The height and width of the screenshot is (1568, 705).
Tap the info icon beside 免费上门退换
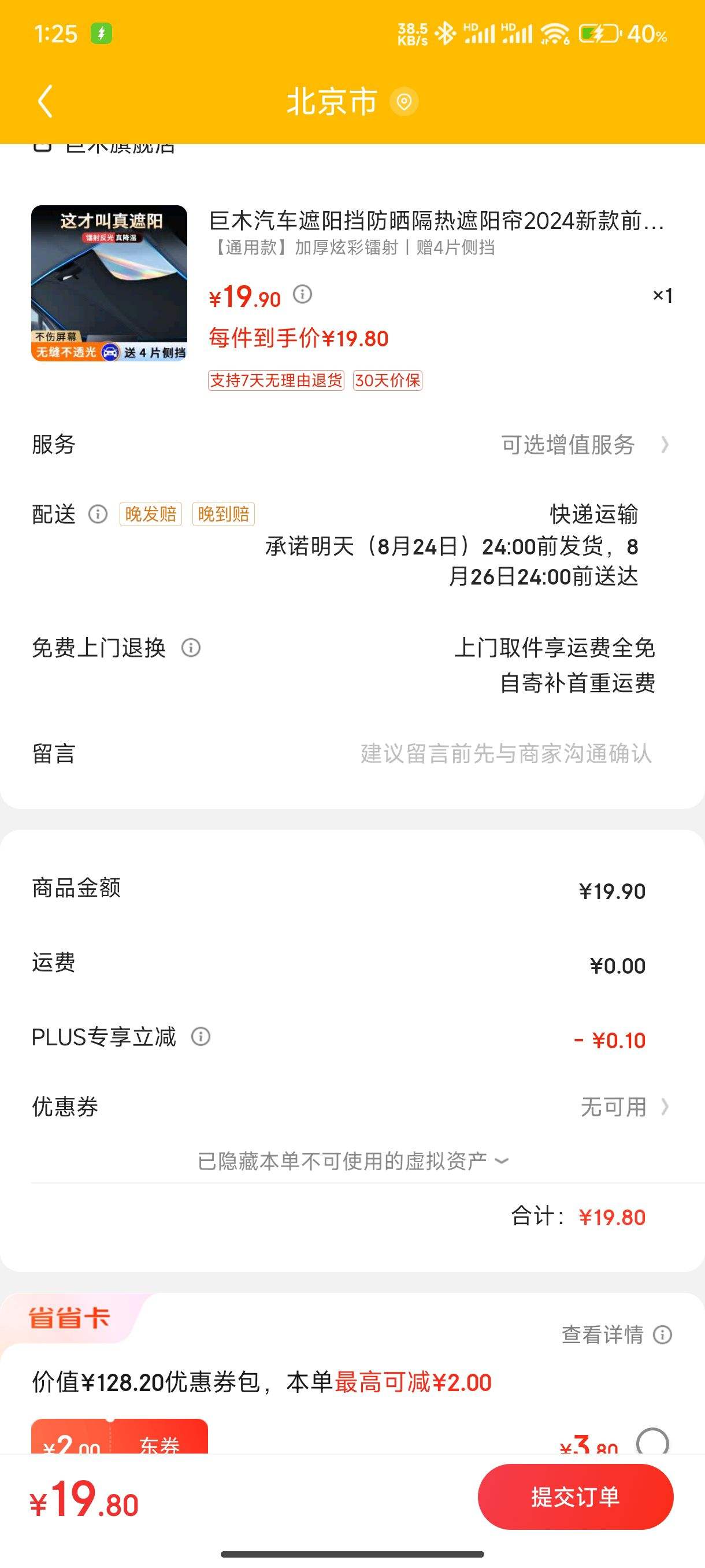click(x=191, y=648)
